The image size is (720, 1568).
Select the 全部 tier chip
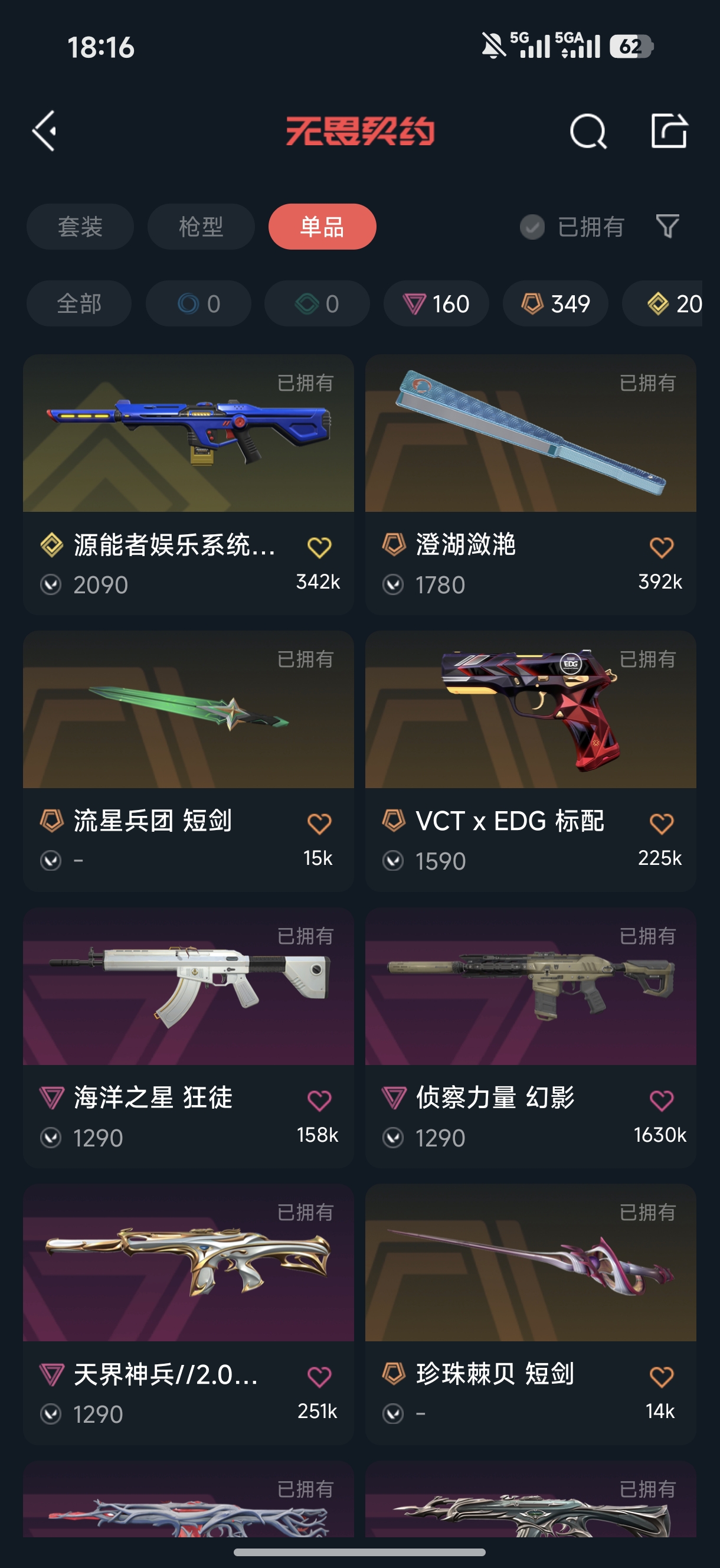pos(79,303)
